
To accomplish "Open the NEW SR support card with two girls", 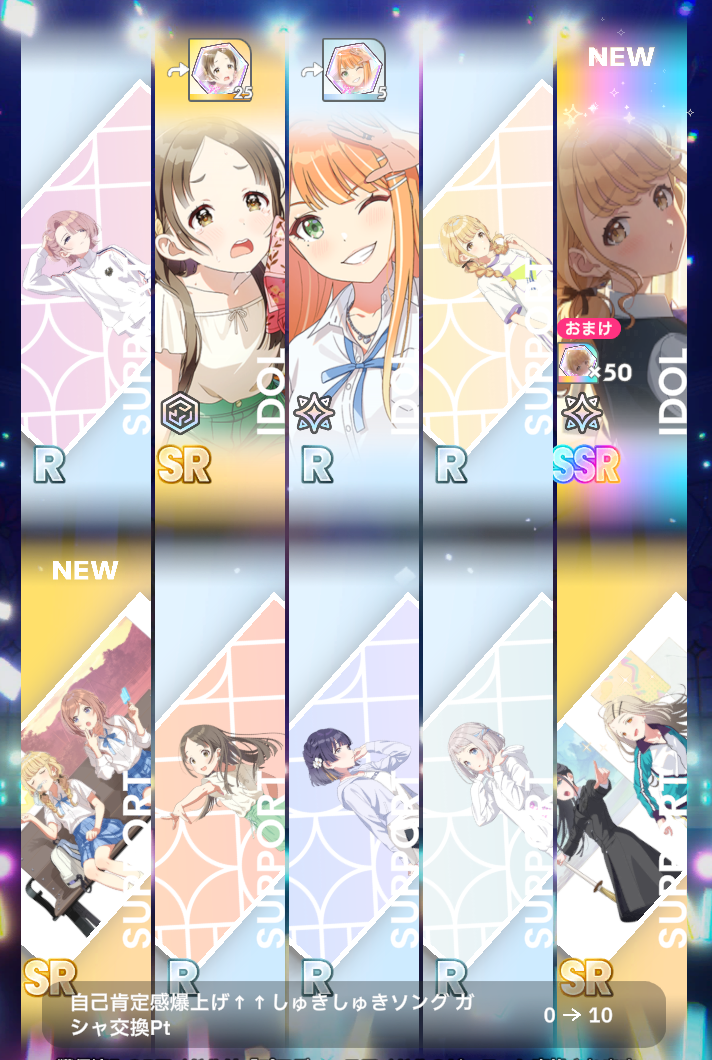I will coord(86,770).
